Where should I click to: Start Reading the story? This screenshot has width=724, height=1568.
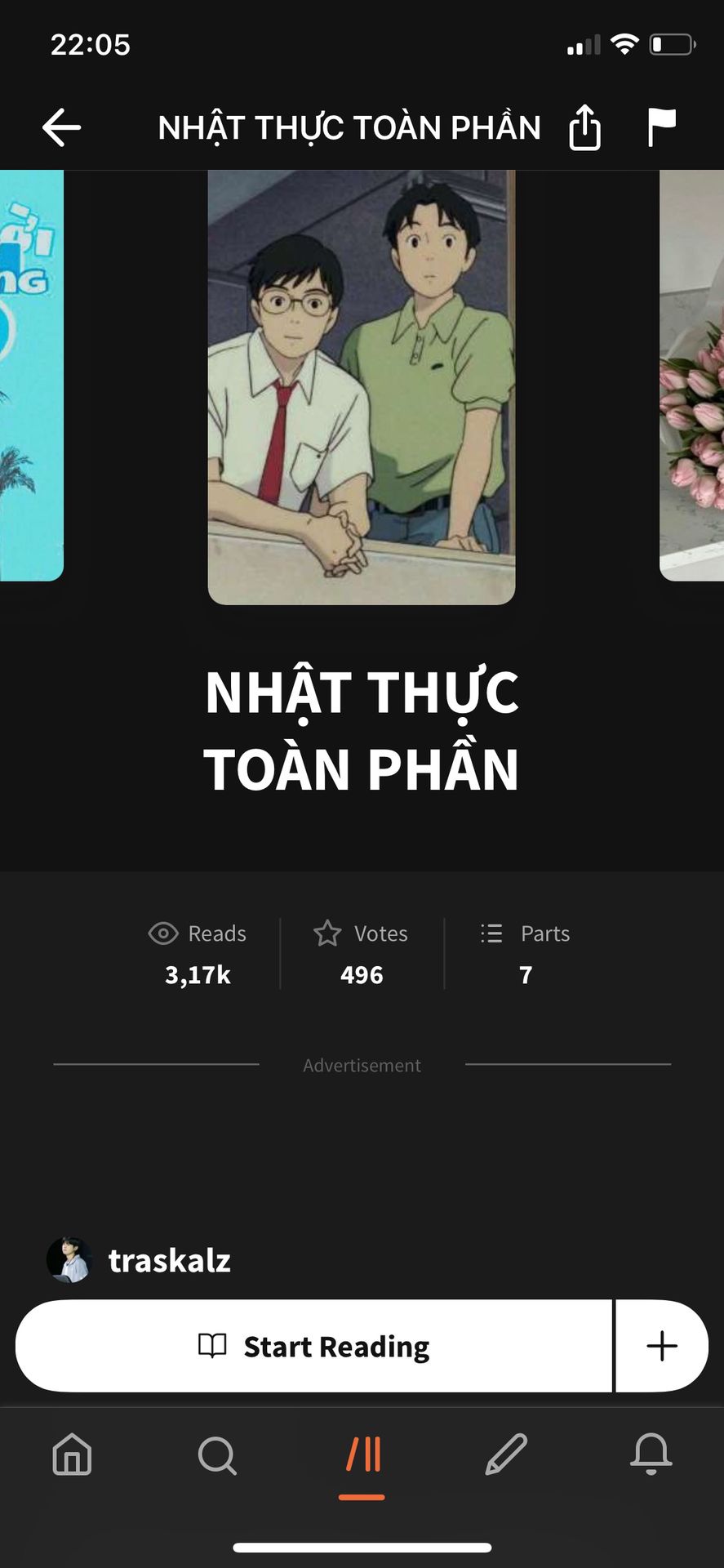[314, 1346]
